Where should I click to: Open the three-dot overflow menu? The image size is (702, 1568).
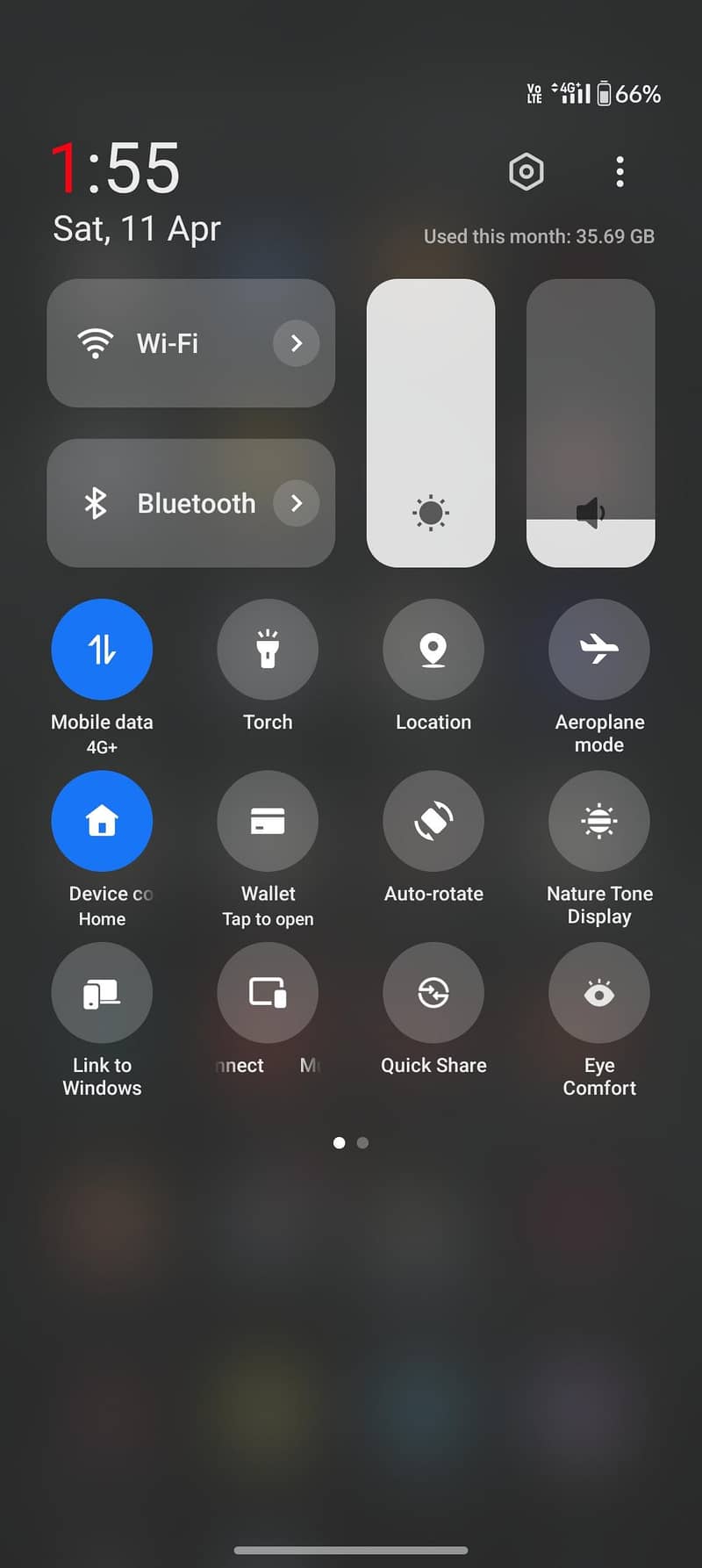click(x=620, y=172)
